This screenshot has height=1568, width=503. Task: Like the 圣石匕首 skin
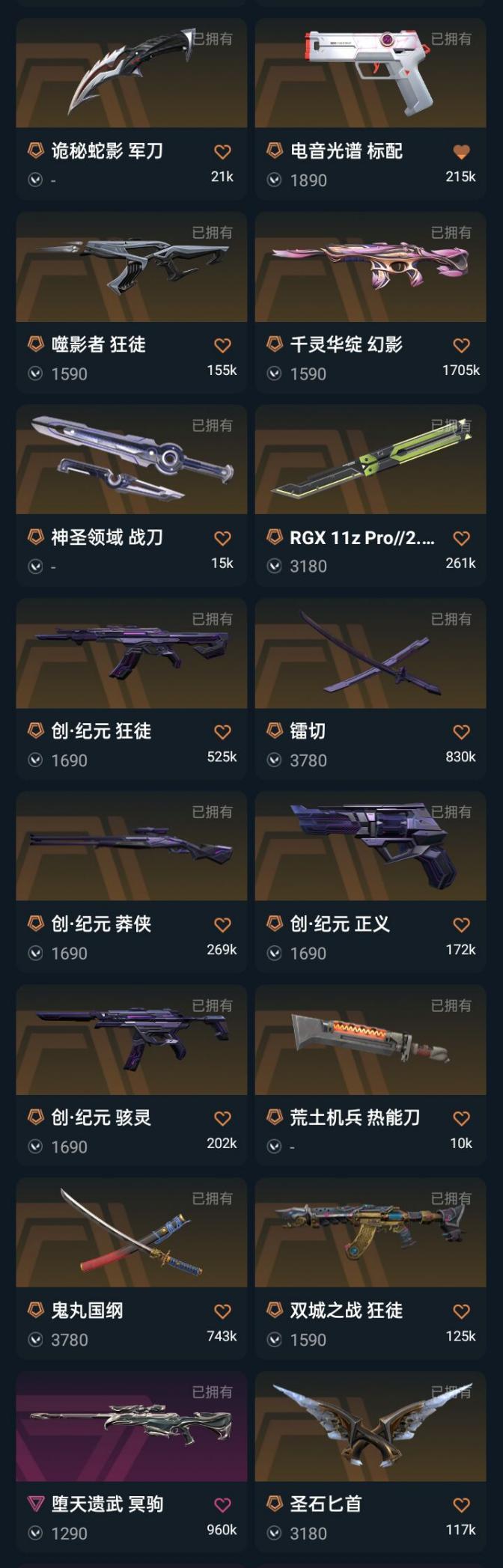461,1504
